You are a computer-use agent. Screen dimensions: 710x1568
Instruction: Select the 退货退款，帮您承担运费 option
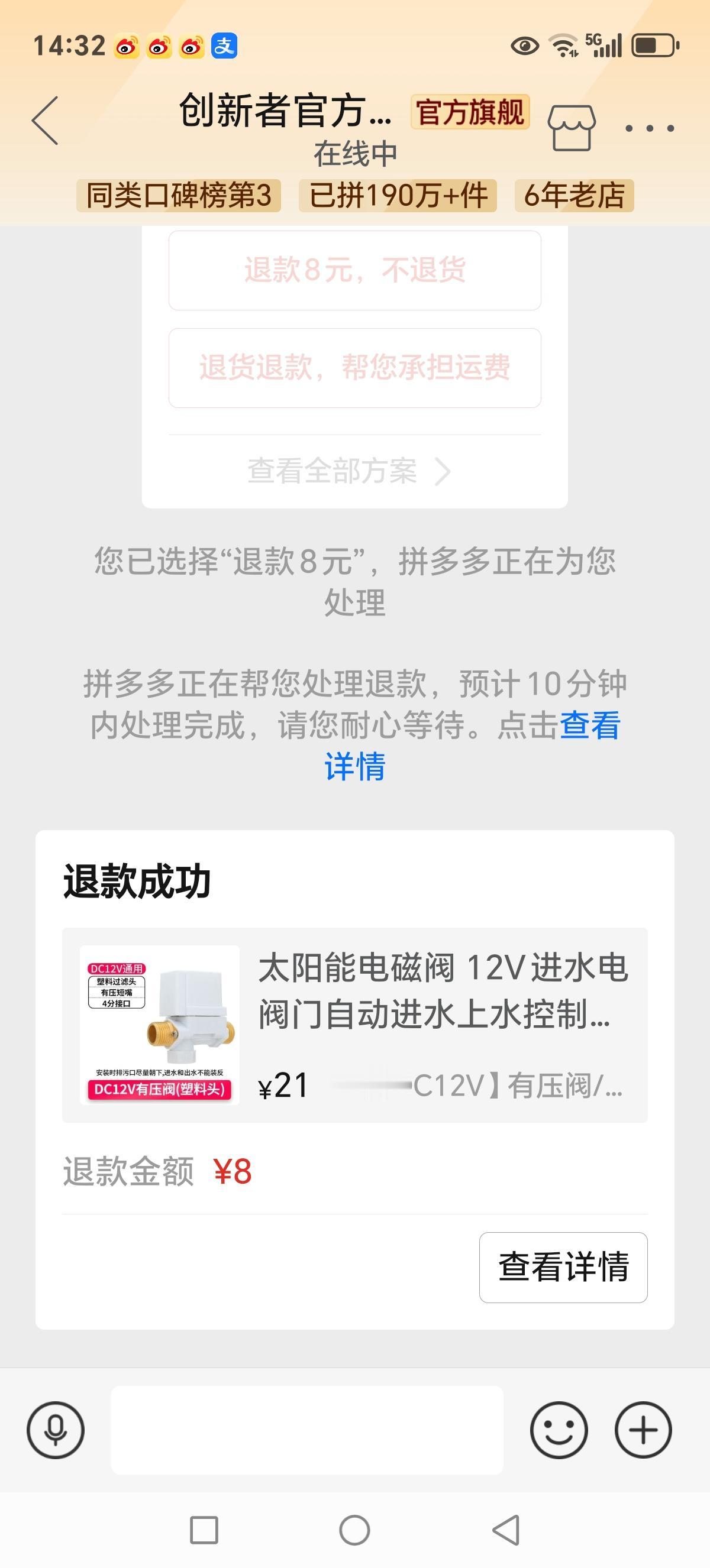[x=355, y=367]
